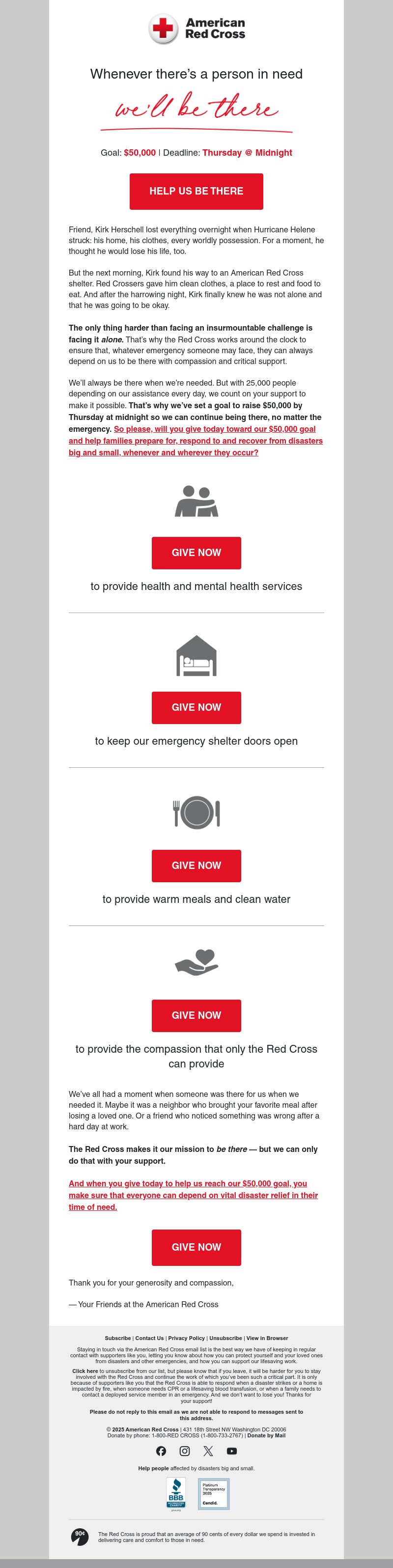This screenshot has height=1568, width=393.
Task: Visit the Red Cross Facebook page
Action: click(161, 1451)
